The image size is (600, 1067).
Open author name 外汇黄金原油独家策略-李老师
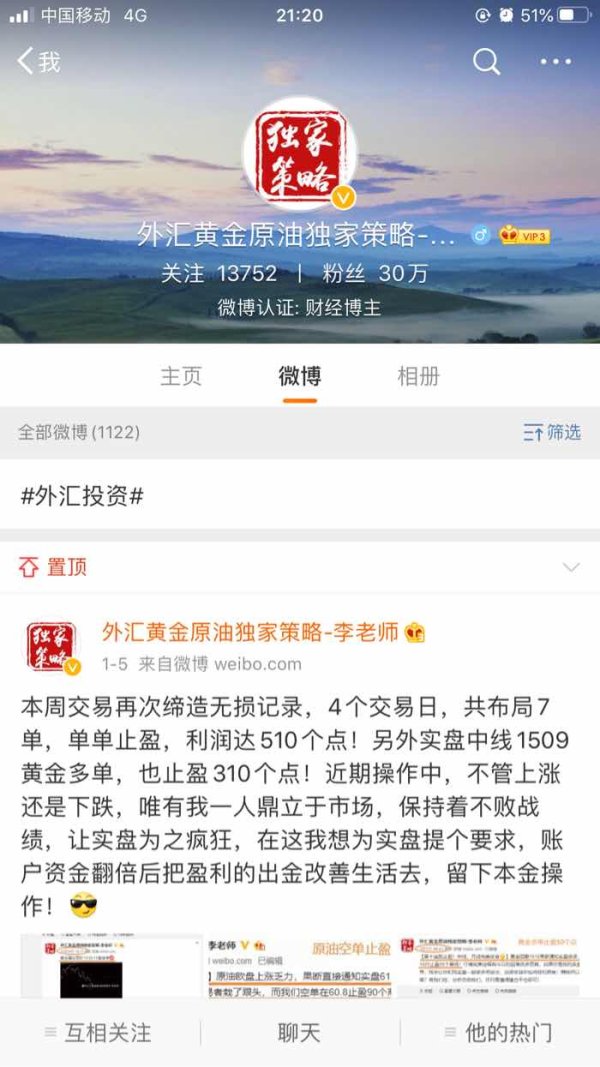(250, 632)
